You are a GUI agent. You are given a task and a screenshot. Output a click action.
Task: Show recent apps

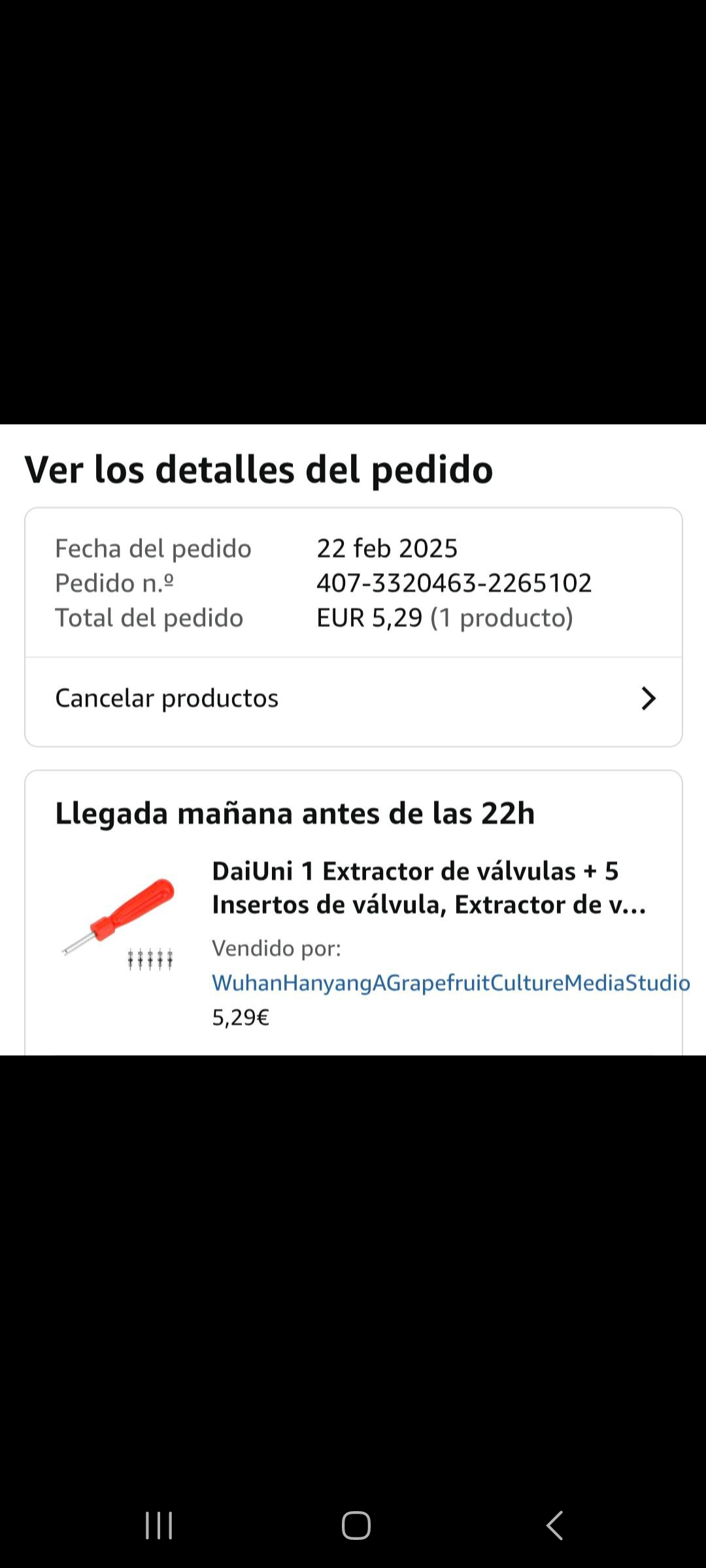tap(159, 1526)
